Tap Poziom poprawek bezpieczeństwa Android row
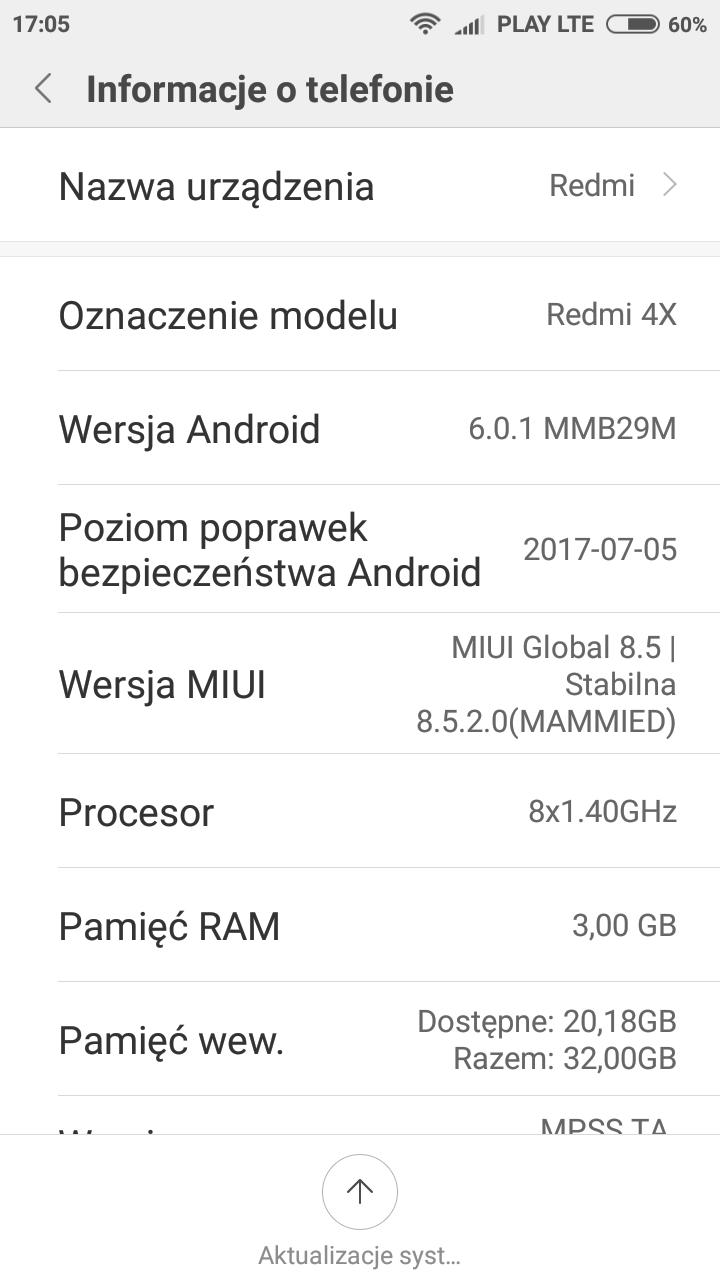The height and width of the screenshot is (1280, 720). (360, 550)
